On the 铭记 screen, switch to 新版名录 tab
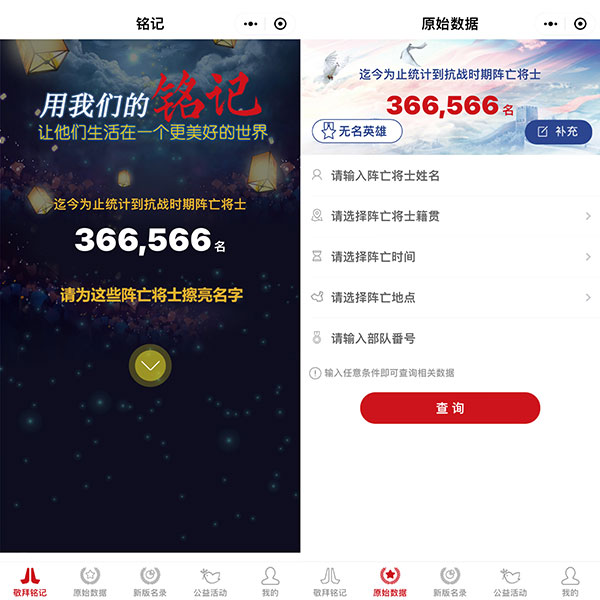The height and width of the screenshot is (600, 600). 150,580
